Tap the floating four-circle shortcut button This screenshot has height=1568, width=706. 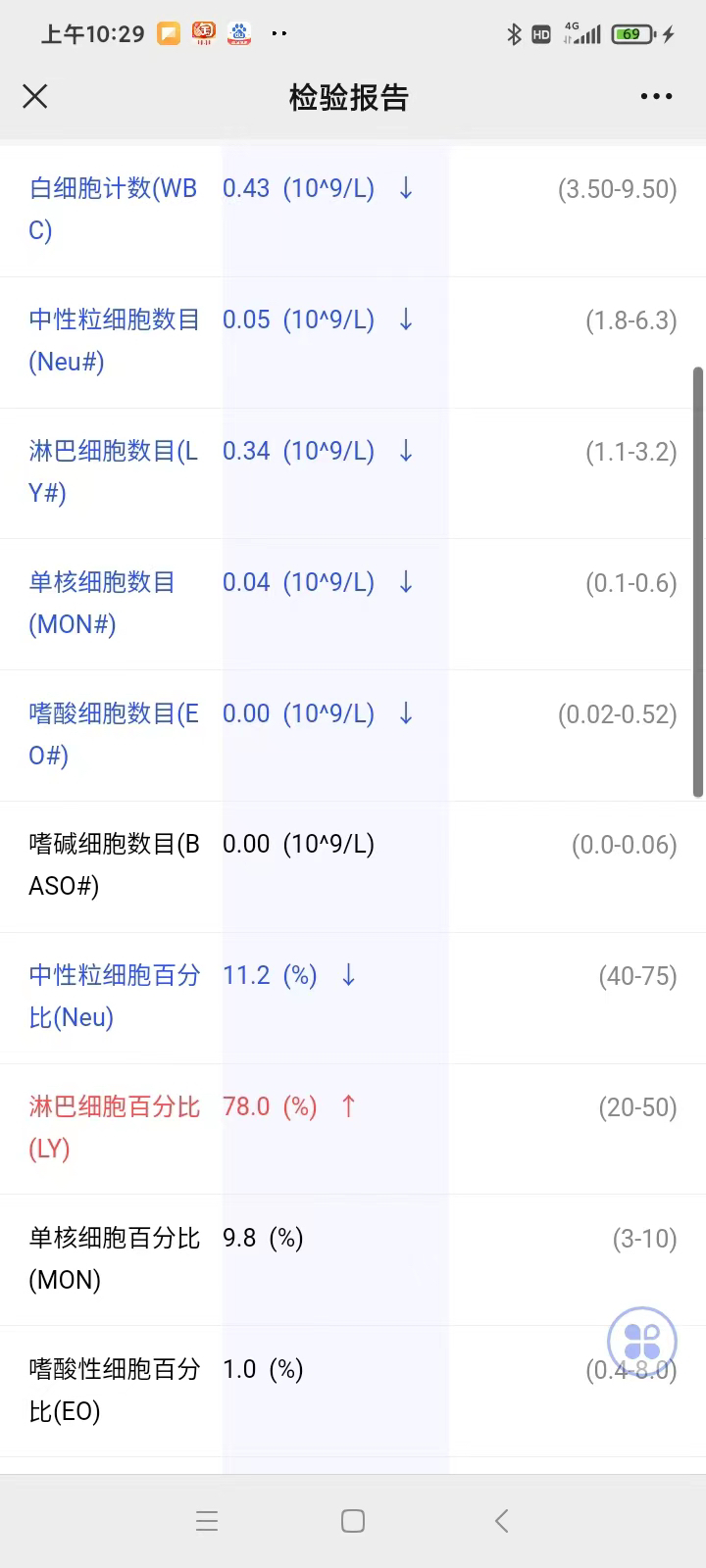(x=642, y=1341)
